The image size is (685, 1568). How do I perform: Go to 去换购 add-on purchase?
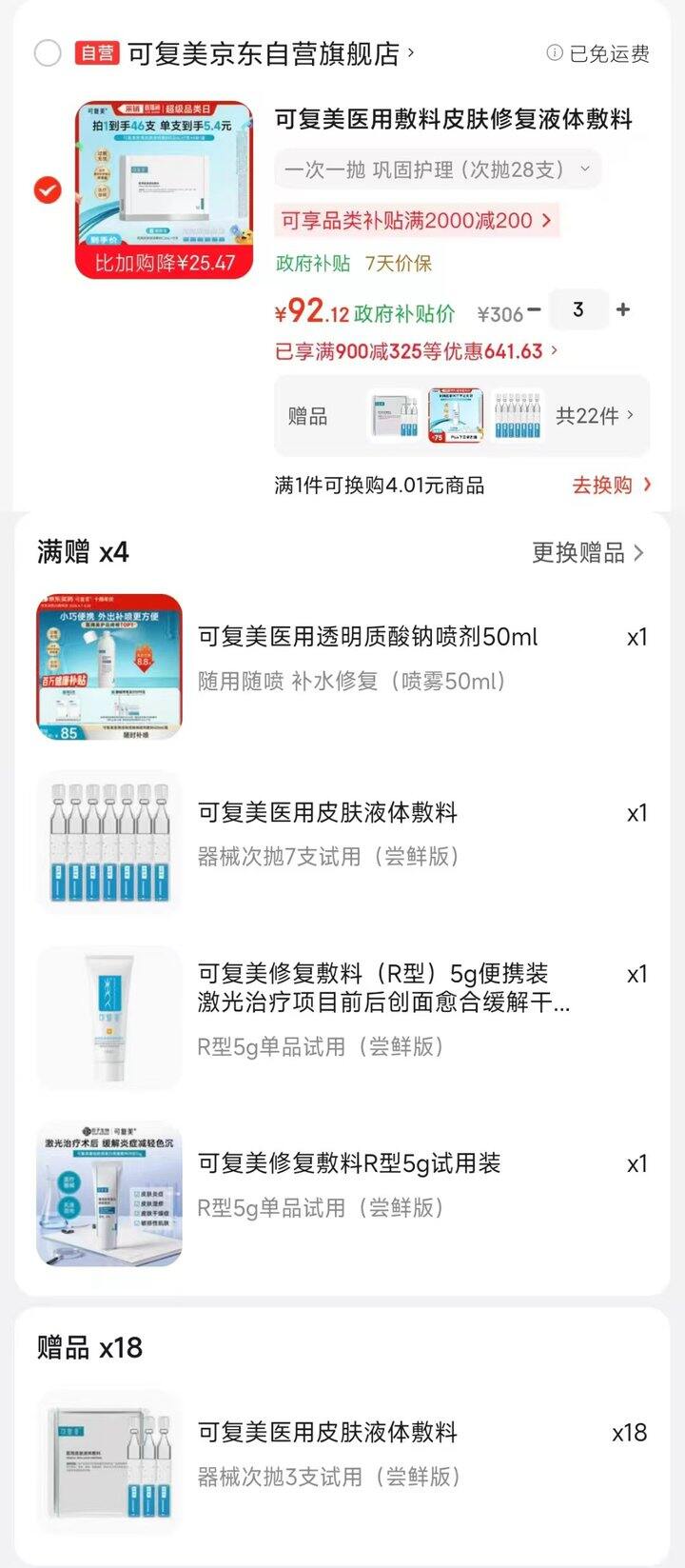(x=612, y=485)
